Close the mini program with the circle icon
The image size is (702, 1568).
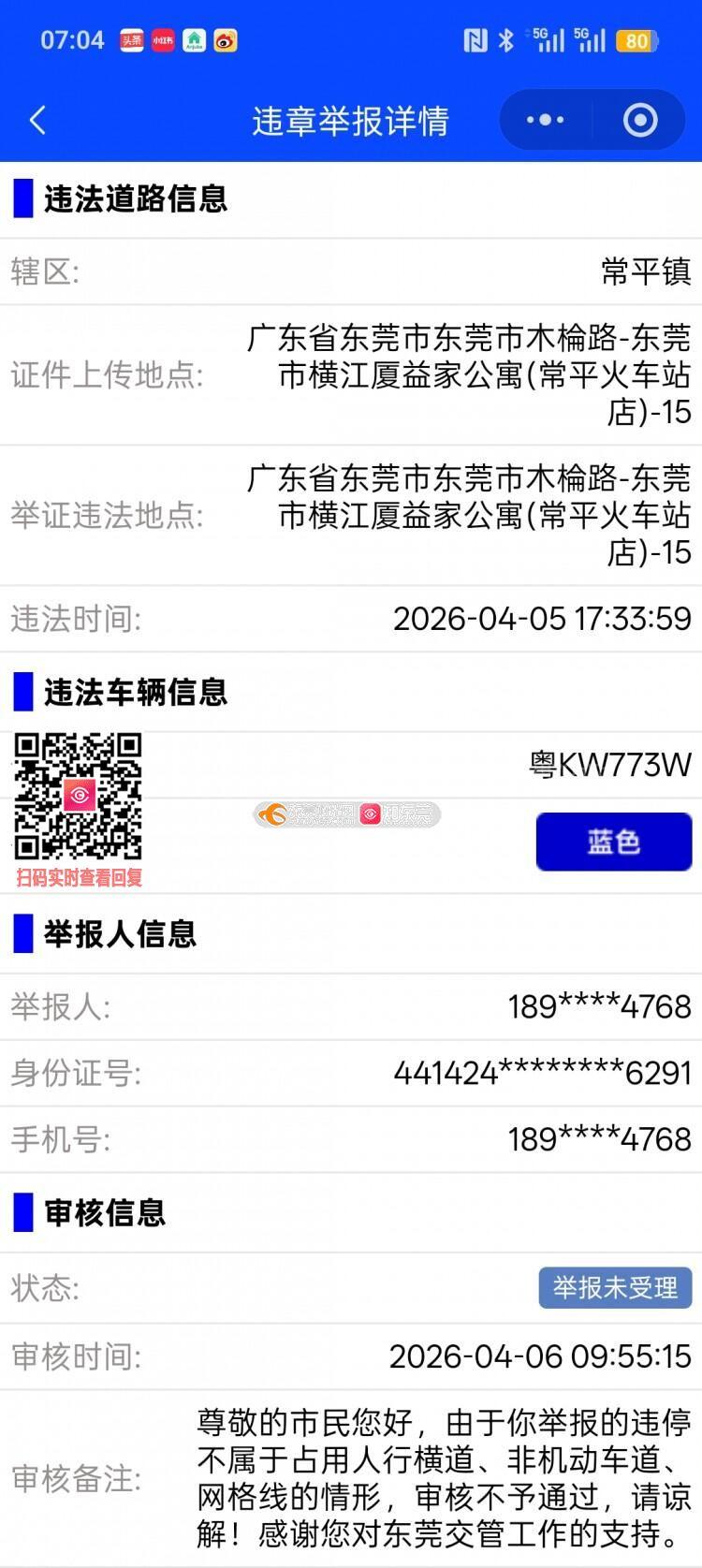click(640, 120)
